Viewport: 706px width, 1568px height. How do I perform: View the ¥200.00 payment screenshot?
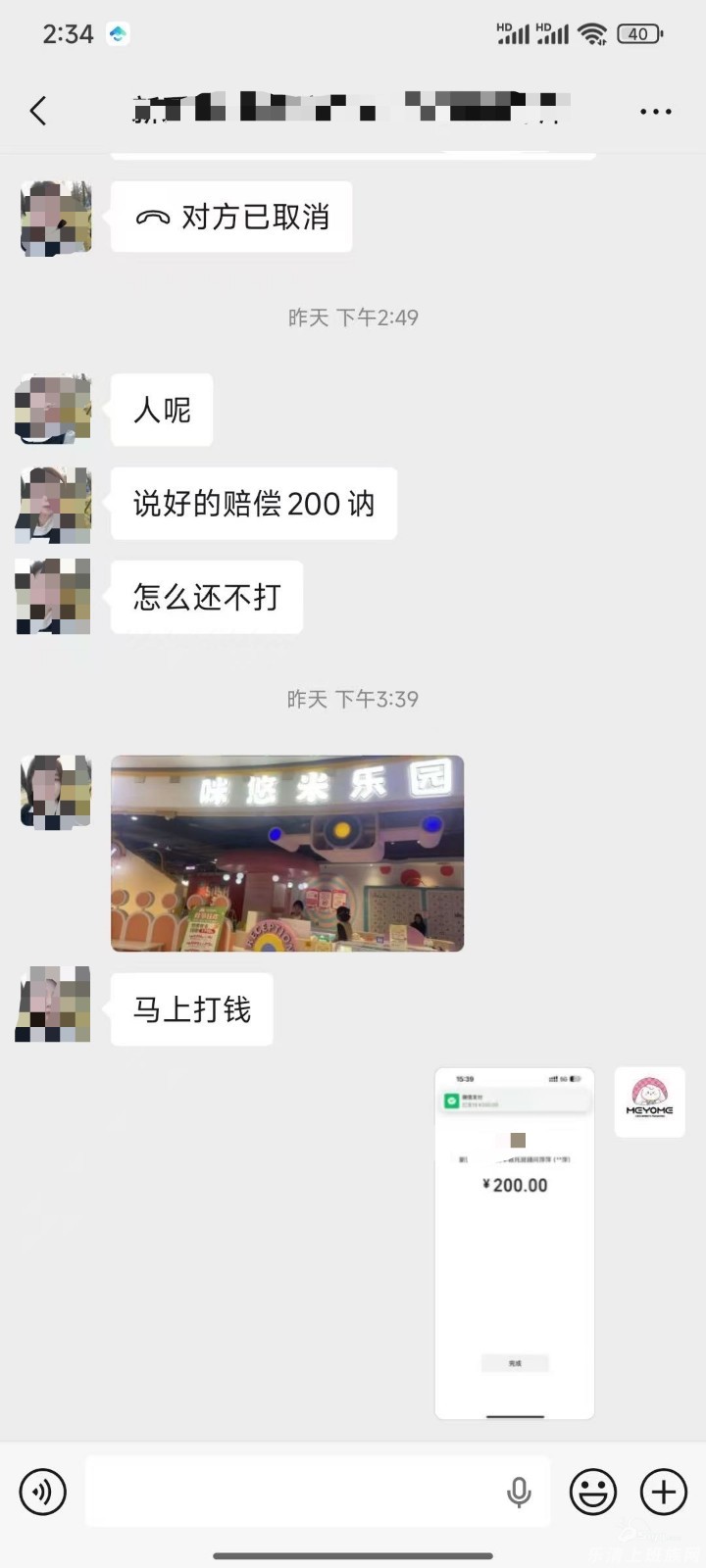515,1243
